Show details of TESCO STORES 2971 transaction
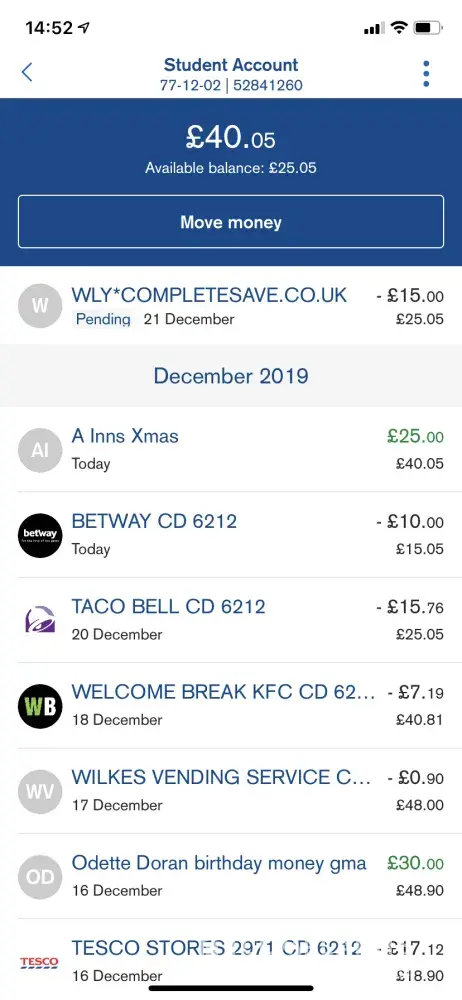Image resolution: width=462 pixels, height=1000 pixels. point(231,960)
